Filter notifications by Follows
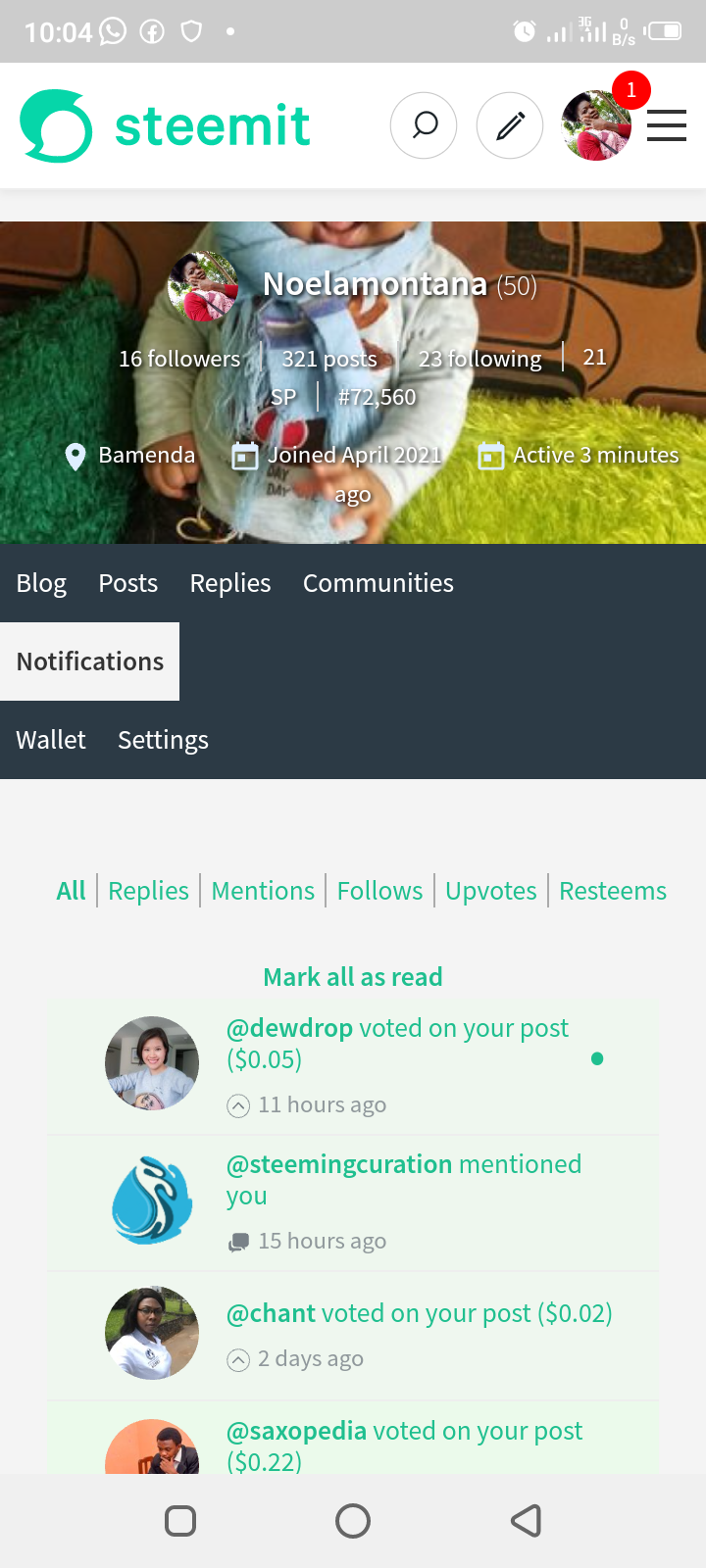 point(379,891)
